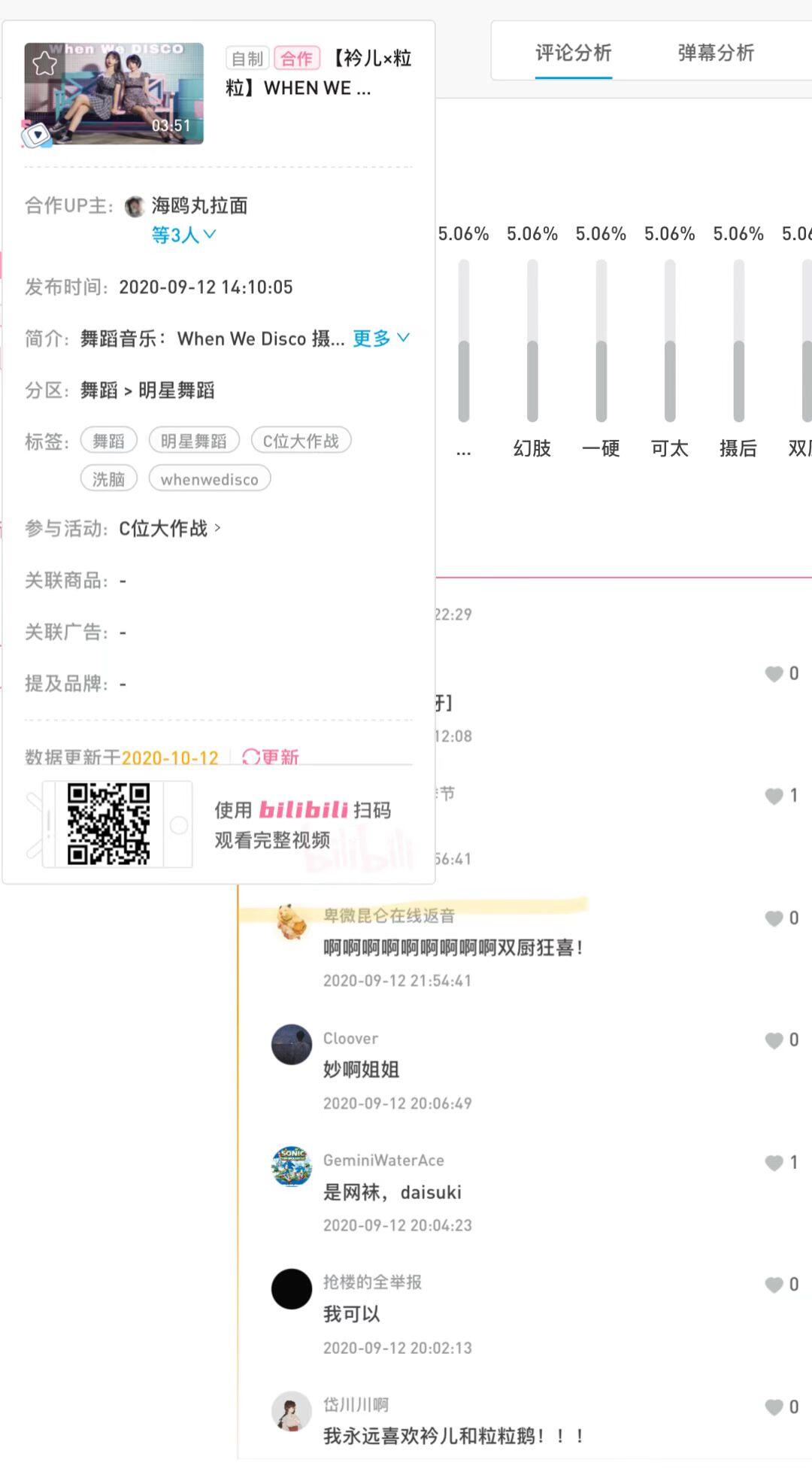Image resolution: width=812 pixels, height=1475 pixels.
Task: Refresh data with the 更新 button
Action: coord(271,757)
